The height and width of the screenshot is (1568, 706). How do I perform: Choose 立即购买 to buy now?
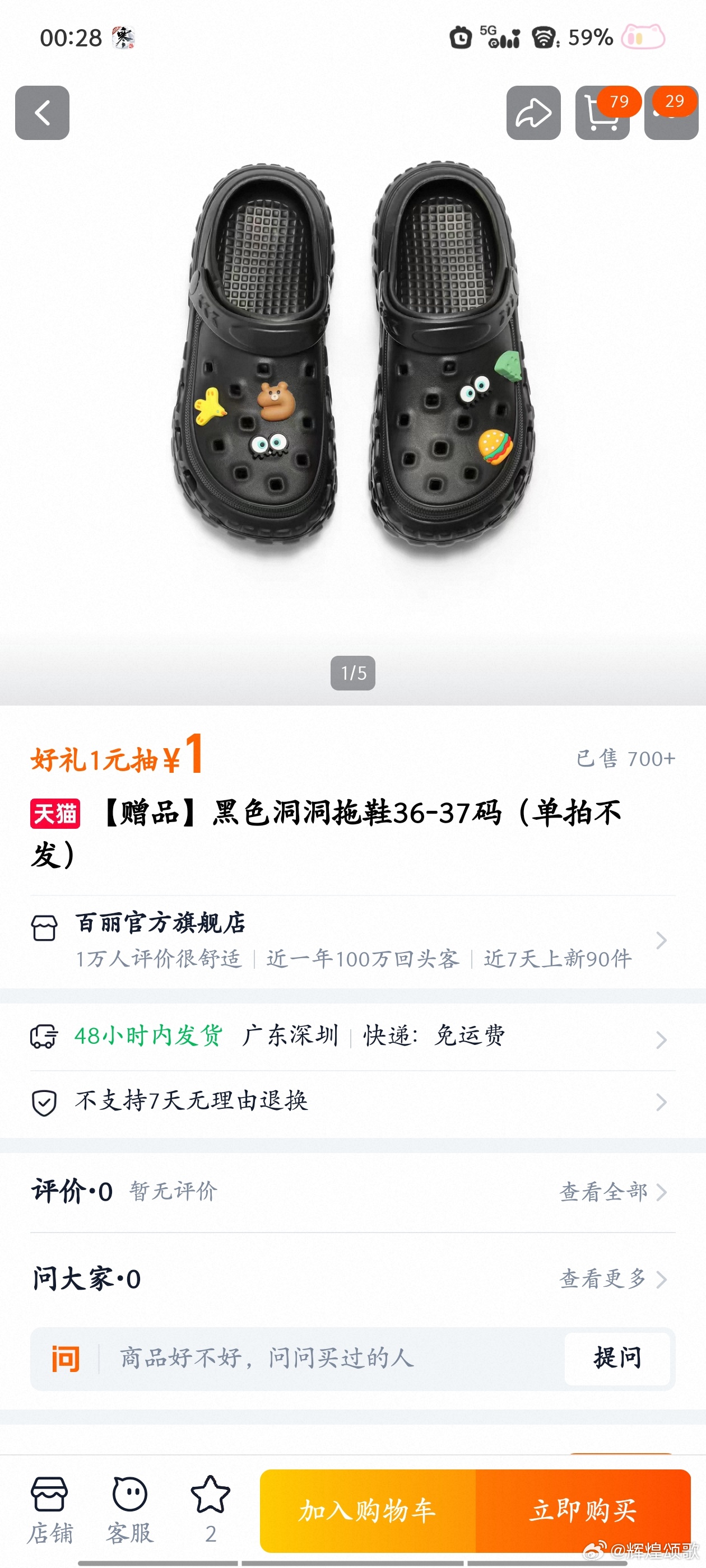(x=583, y=1510)
